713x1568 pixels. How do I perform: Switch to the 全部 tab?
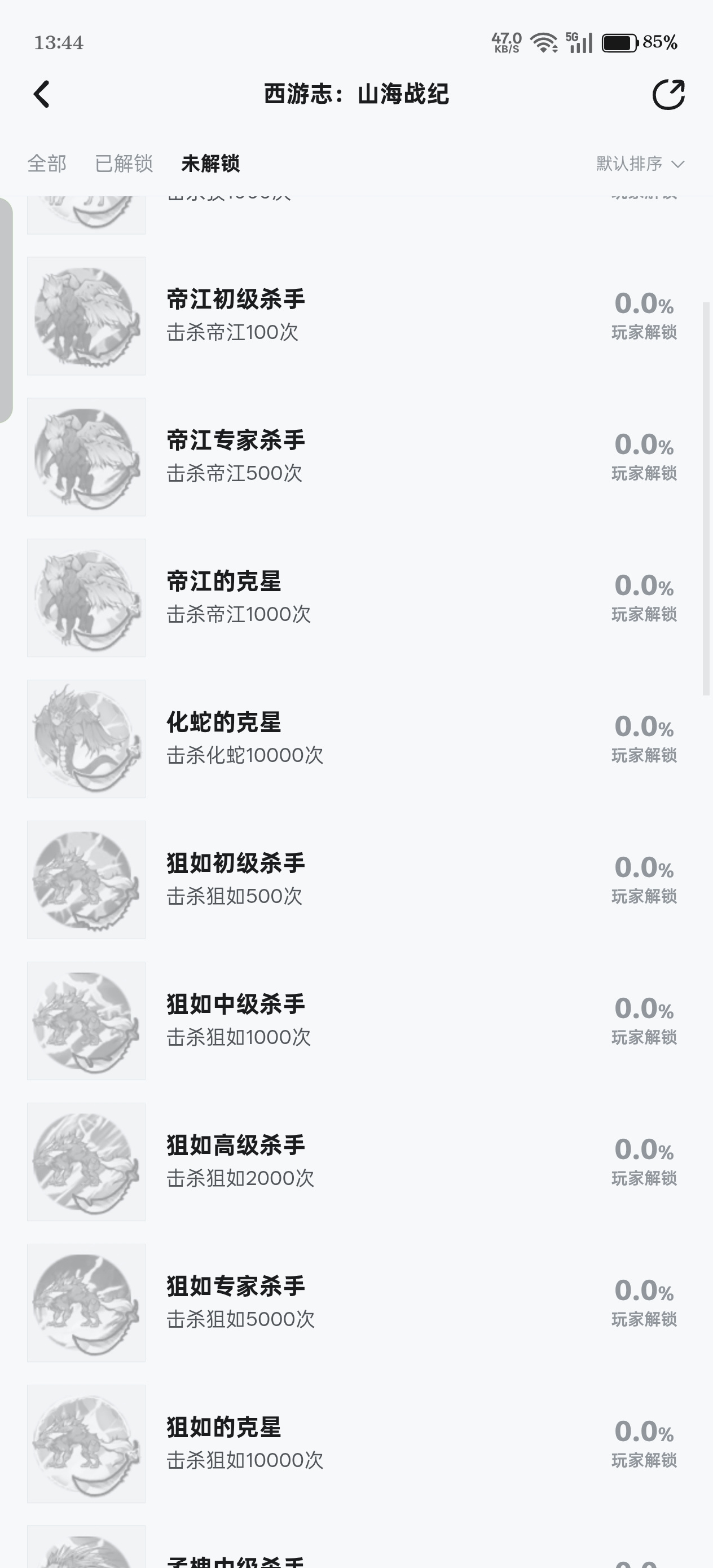pyautogui.click(x=47, y=164)
